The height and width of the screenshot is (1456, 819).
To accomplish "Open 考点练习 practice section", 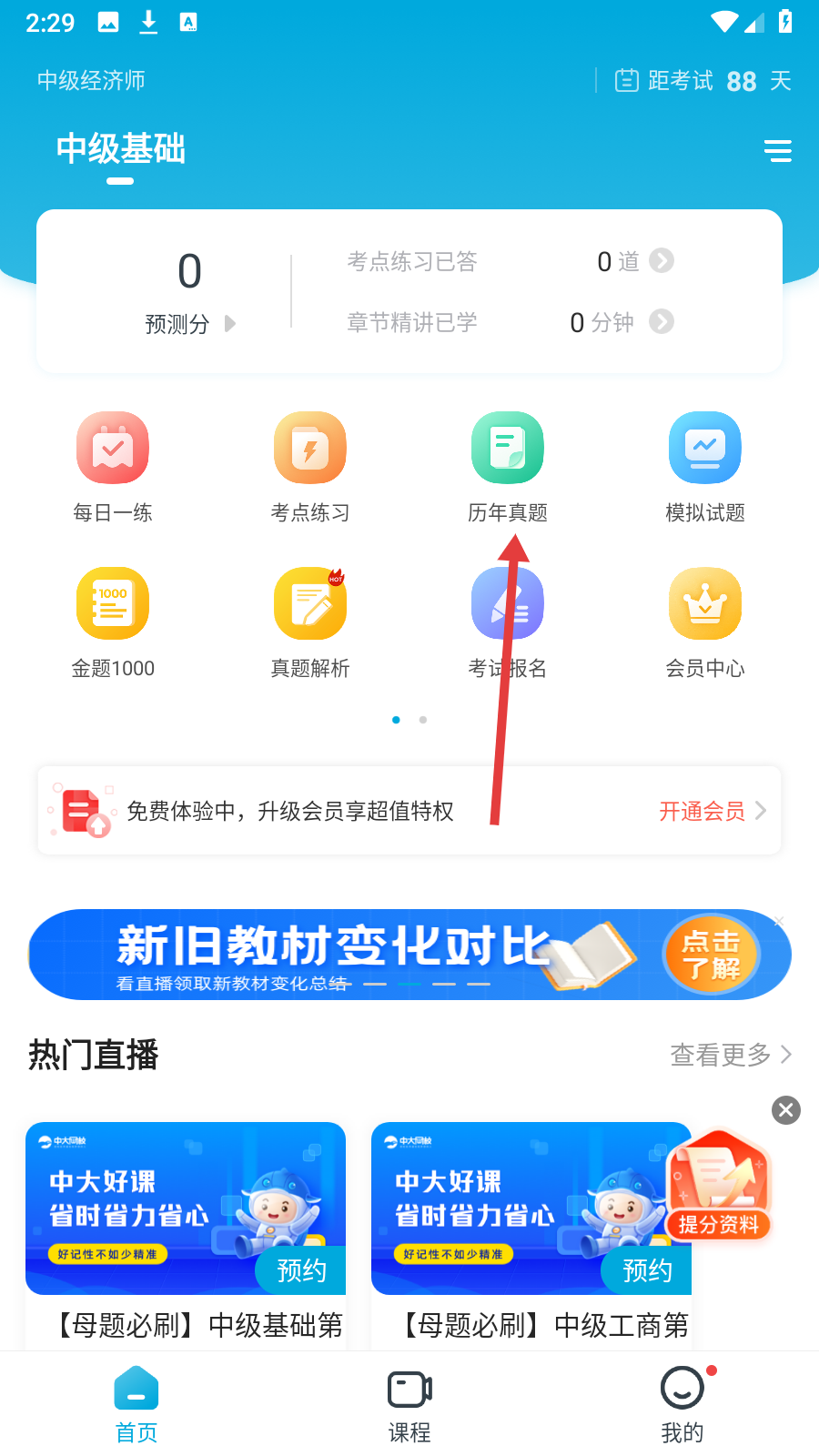I will click(x=310, y=466).
